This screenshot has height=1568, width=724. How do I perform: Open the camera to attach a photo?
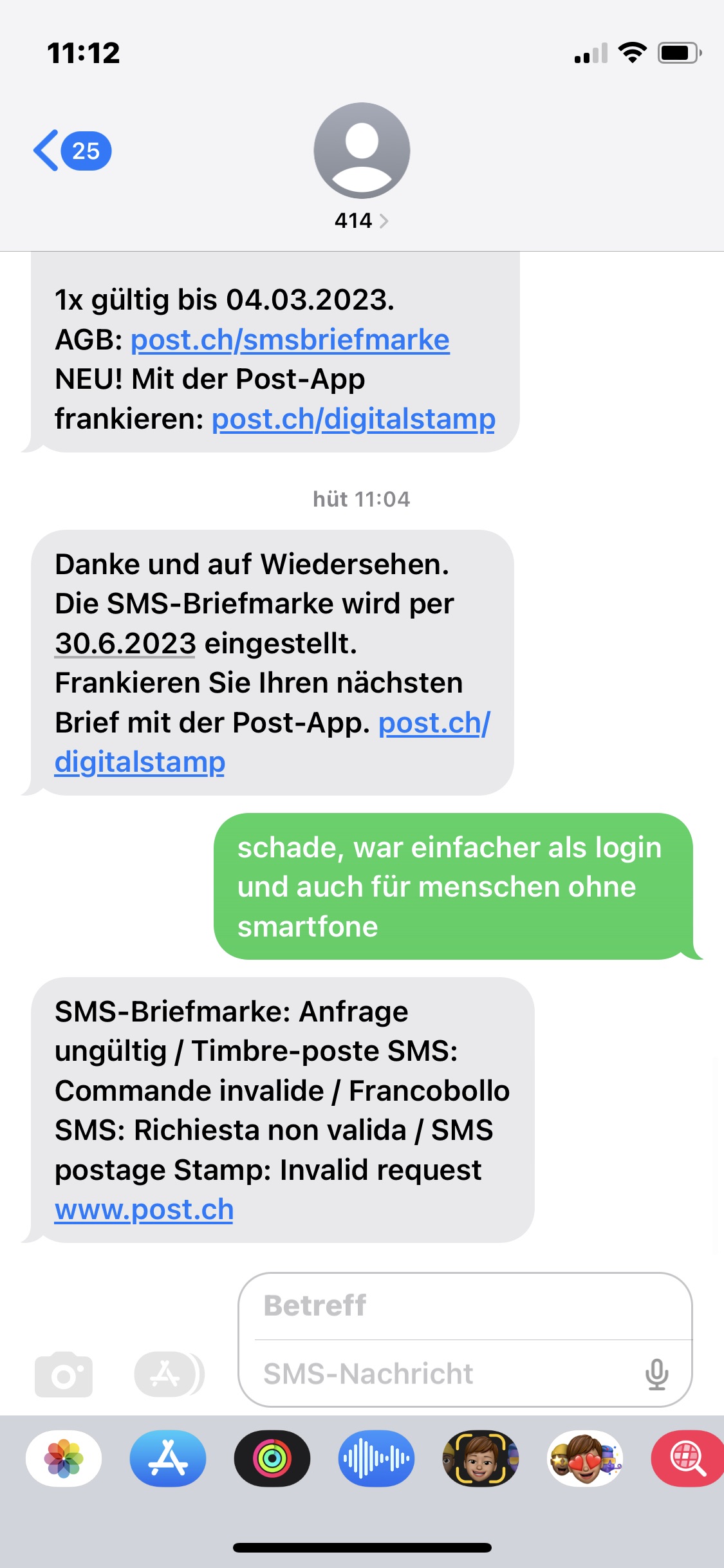[63, 1374]
